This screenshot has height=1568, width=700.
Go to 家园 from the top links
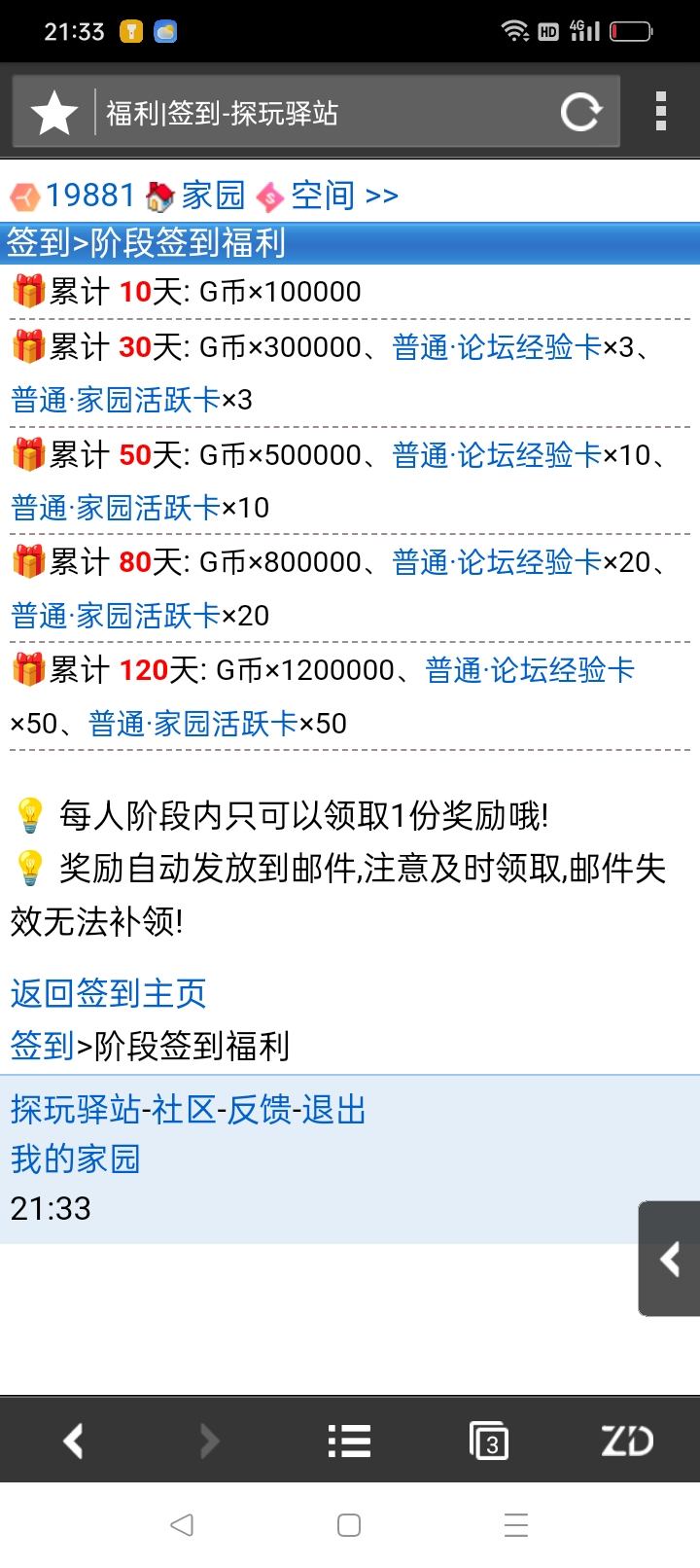pyautogui.click(x=212, y=196)
